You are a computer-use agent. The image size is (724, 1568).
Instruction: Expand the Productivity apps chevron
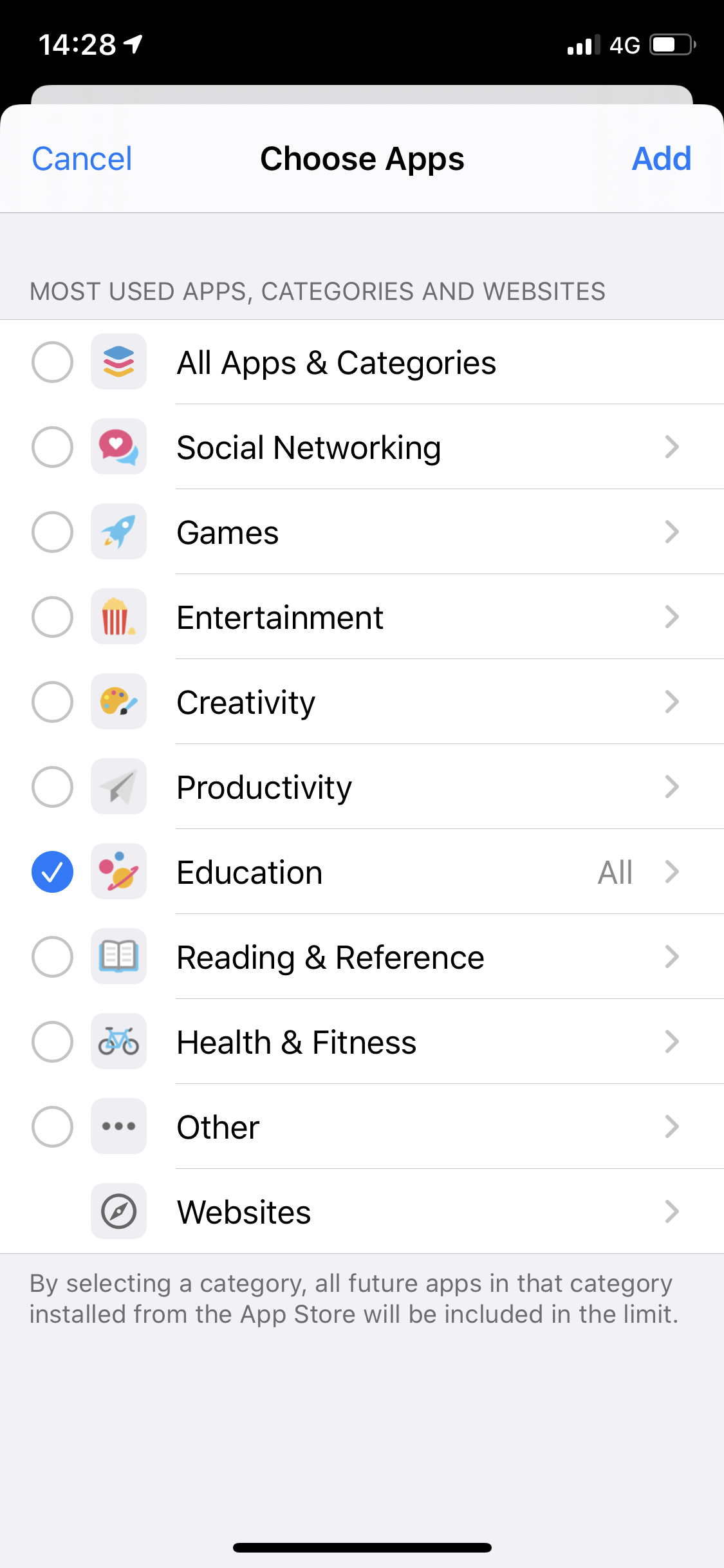click(x=671, y=787)
